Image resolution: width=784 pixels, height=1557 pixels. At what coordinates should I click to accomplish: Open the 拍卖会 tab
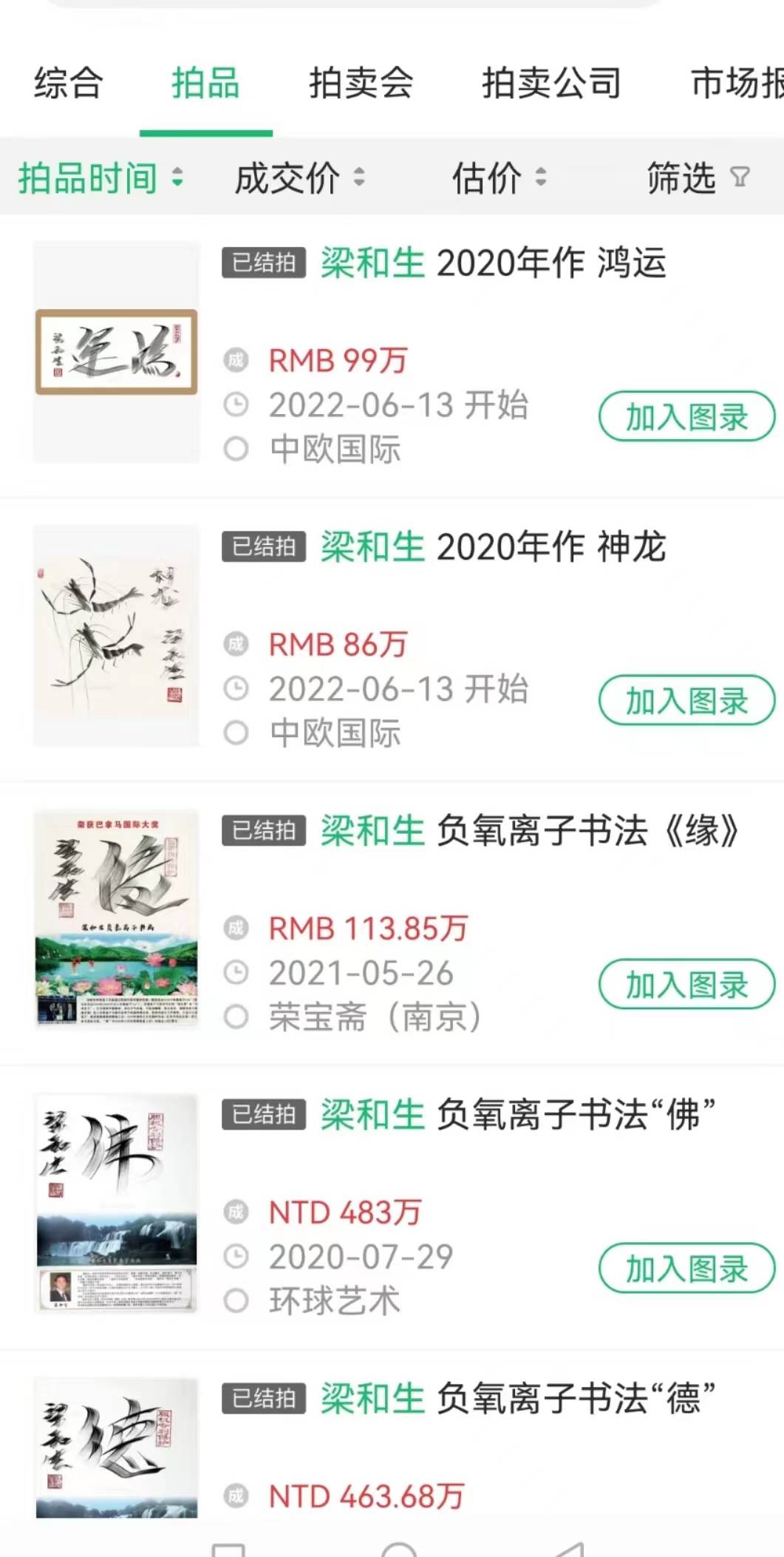(361, 83)
